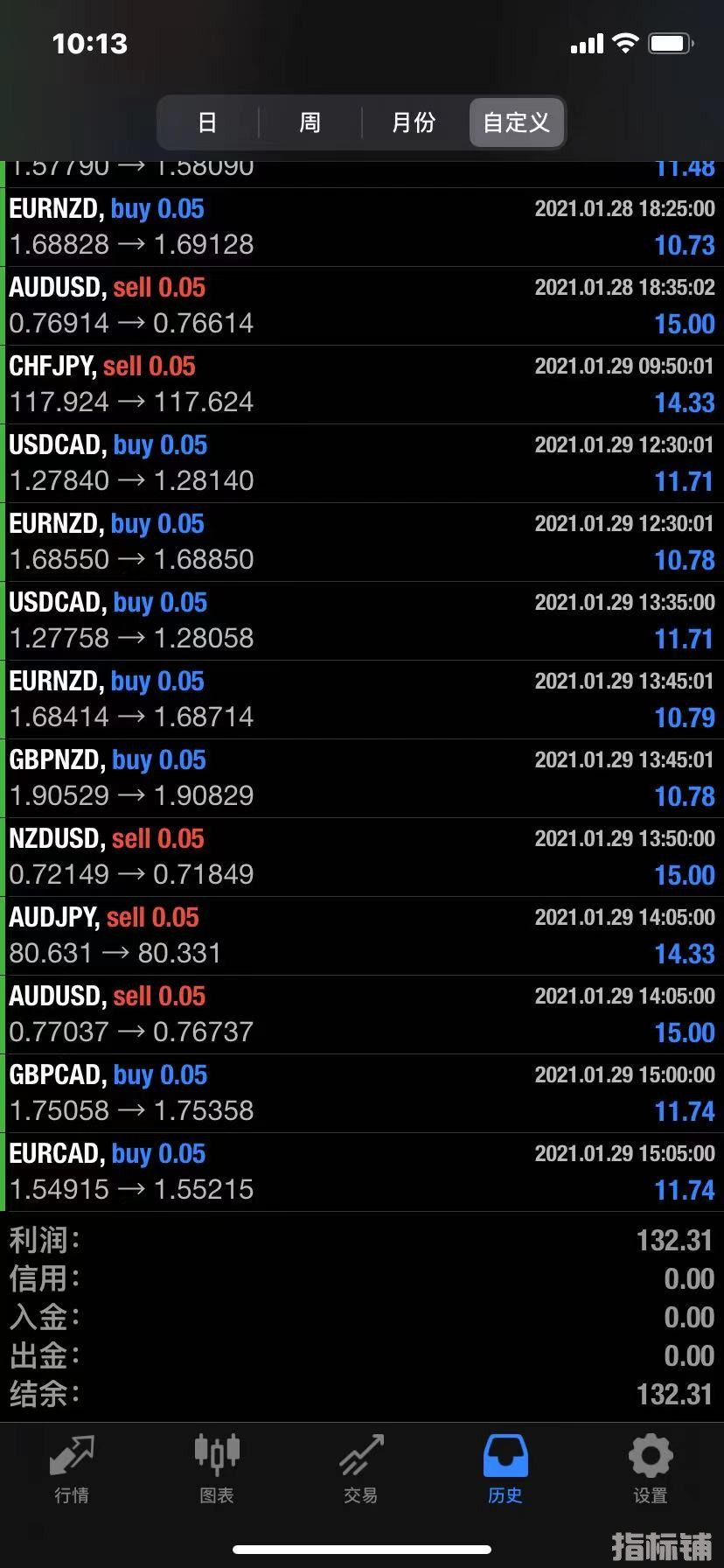Open the 历史 history tab
724x1568 pixels.
tap(505, 1470)
